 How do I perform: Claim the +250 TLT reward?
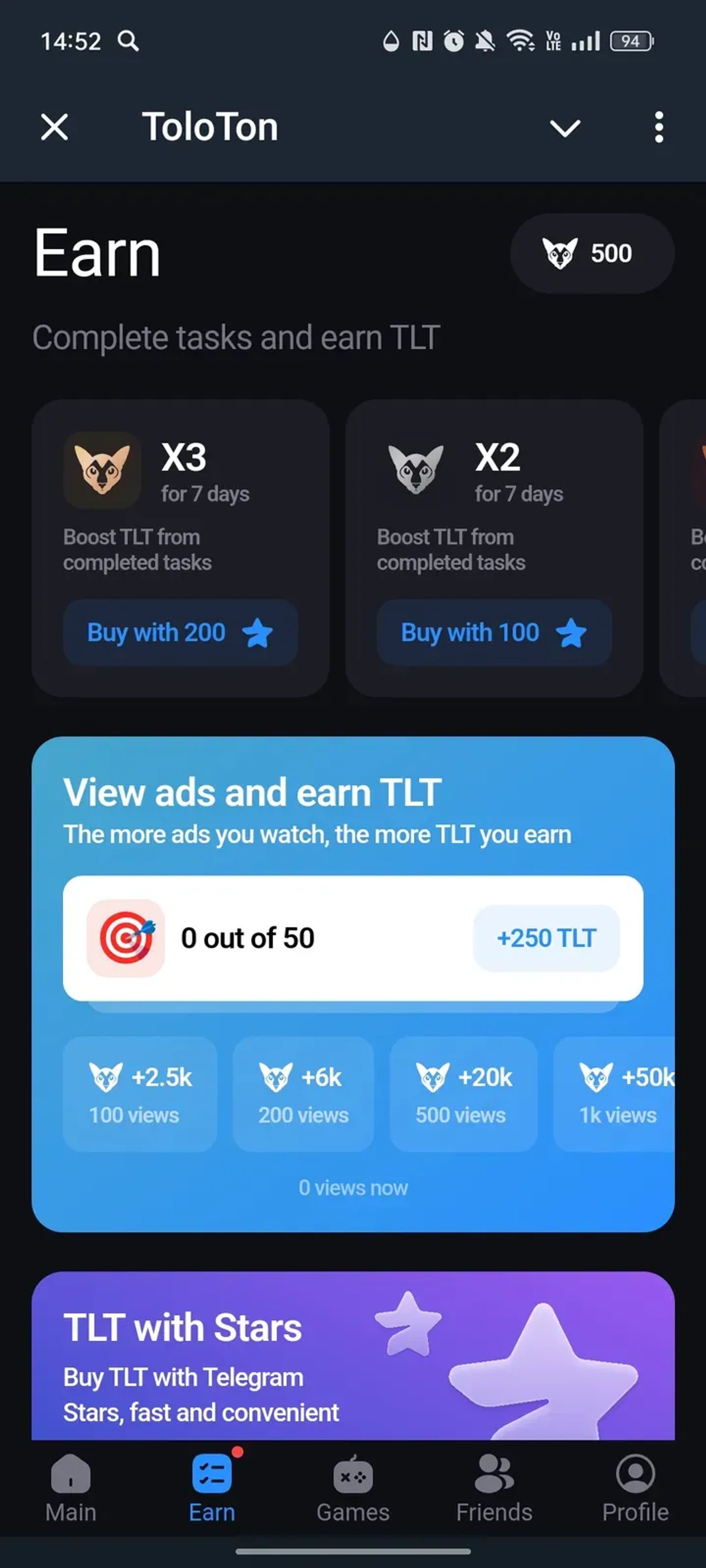(546, 938)
